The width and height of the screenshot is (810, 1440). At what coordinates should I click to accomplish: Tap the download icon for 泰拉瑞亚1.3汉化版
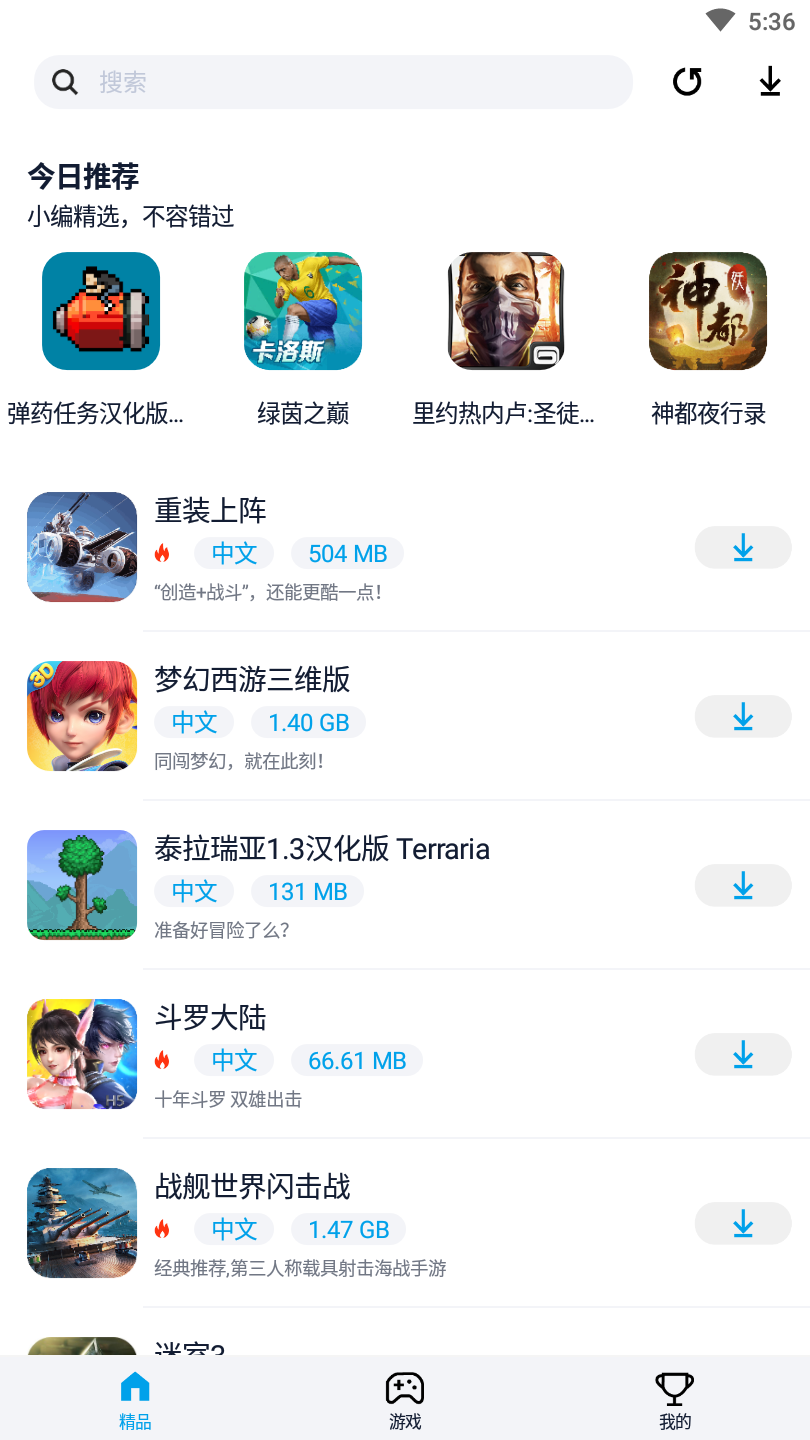pos(742,885)
